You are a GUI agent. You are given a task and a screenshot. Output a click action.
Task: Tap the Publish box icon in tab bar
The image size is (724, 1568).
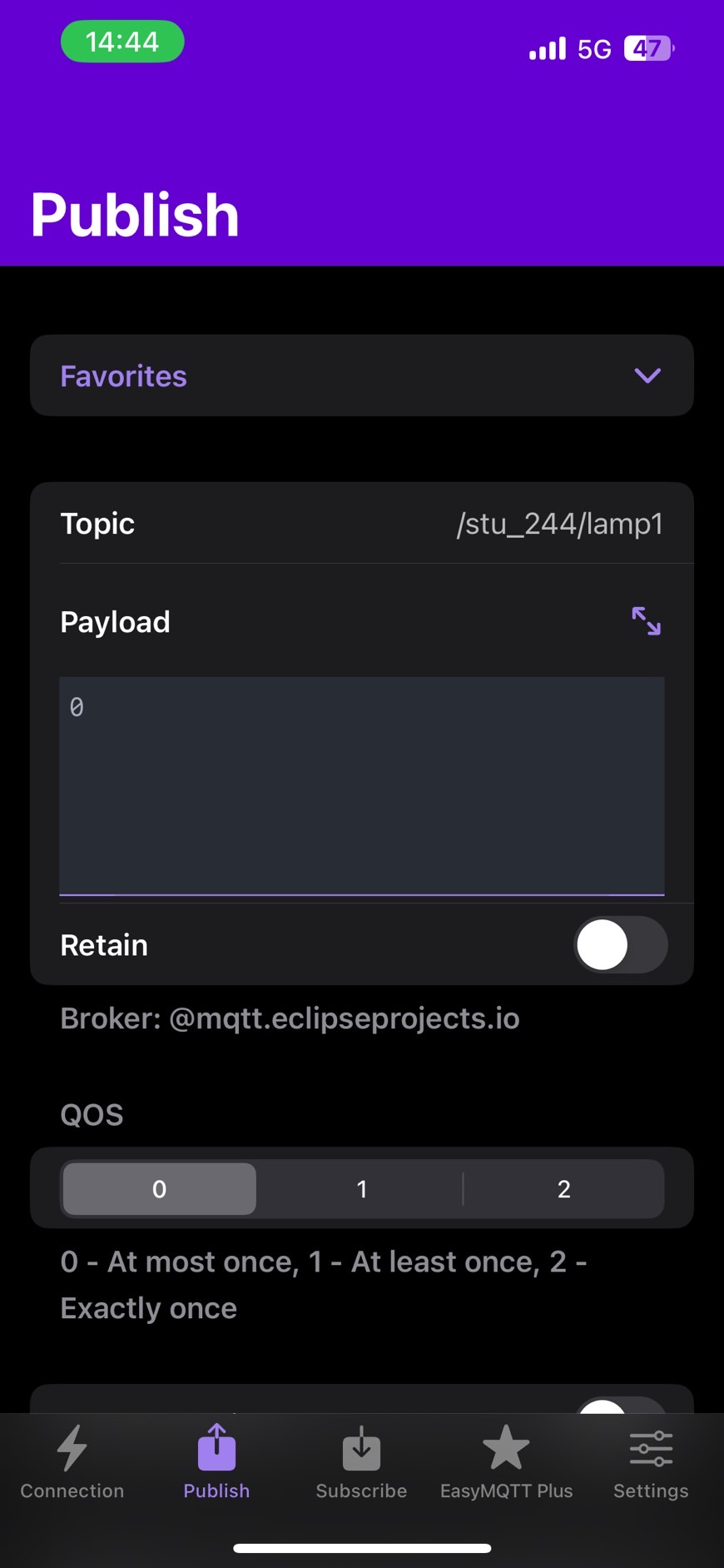pyautogui.click(x=216, y=1449)
